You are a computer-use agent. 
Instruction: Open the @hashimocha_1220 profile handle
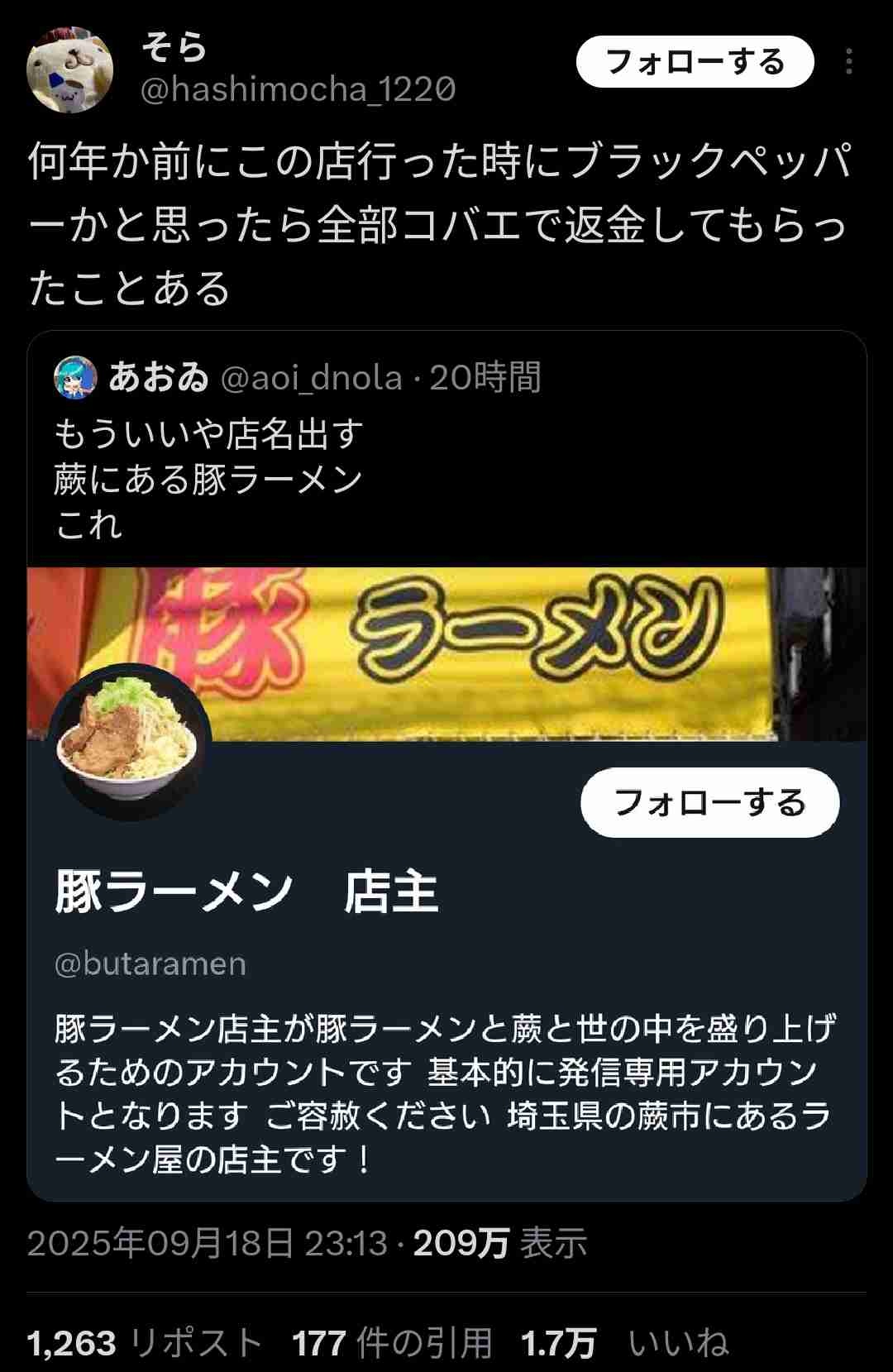click(298, 89)
